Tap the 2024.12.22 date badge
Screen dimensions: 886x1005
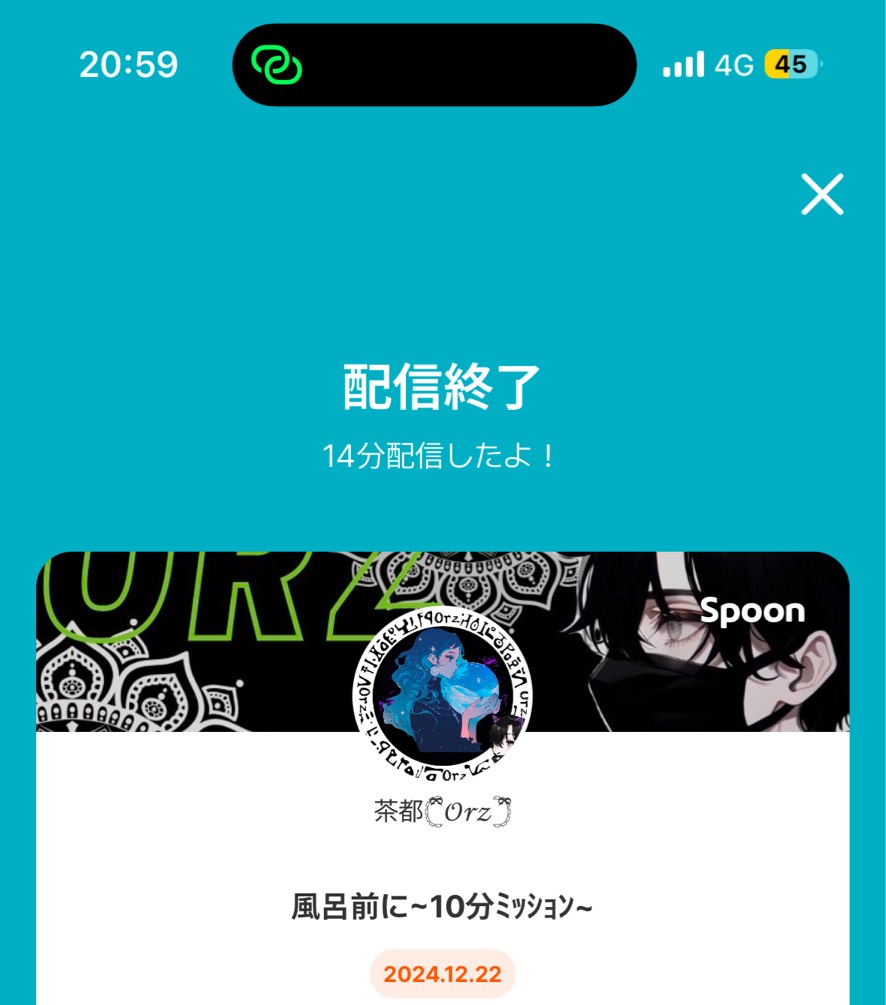tap(443, 973)
